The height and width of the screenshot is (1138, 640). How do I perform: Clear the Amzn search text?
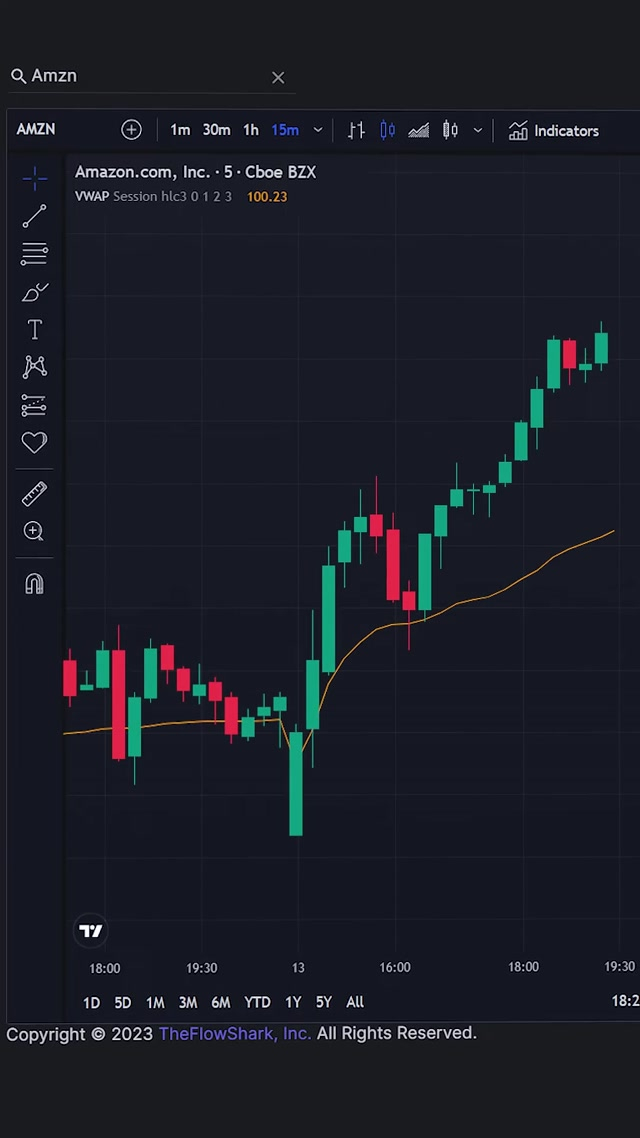(x=278, y=77)
